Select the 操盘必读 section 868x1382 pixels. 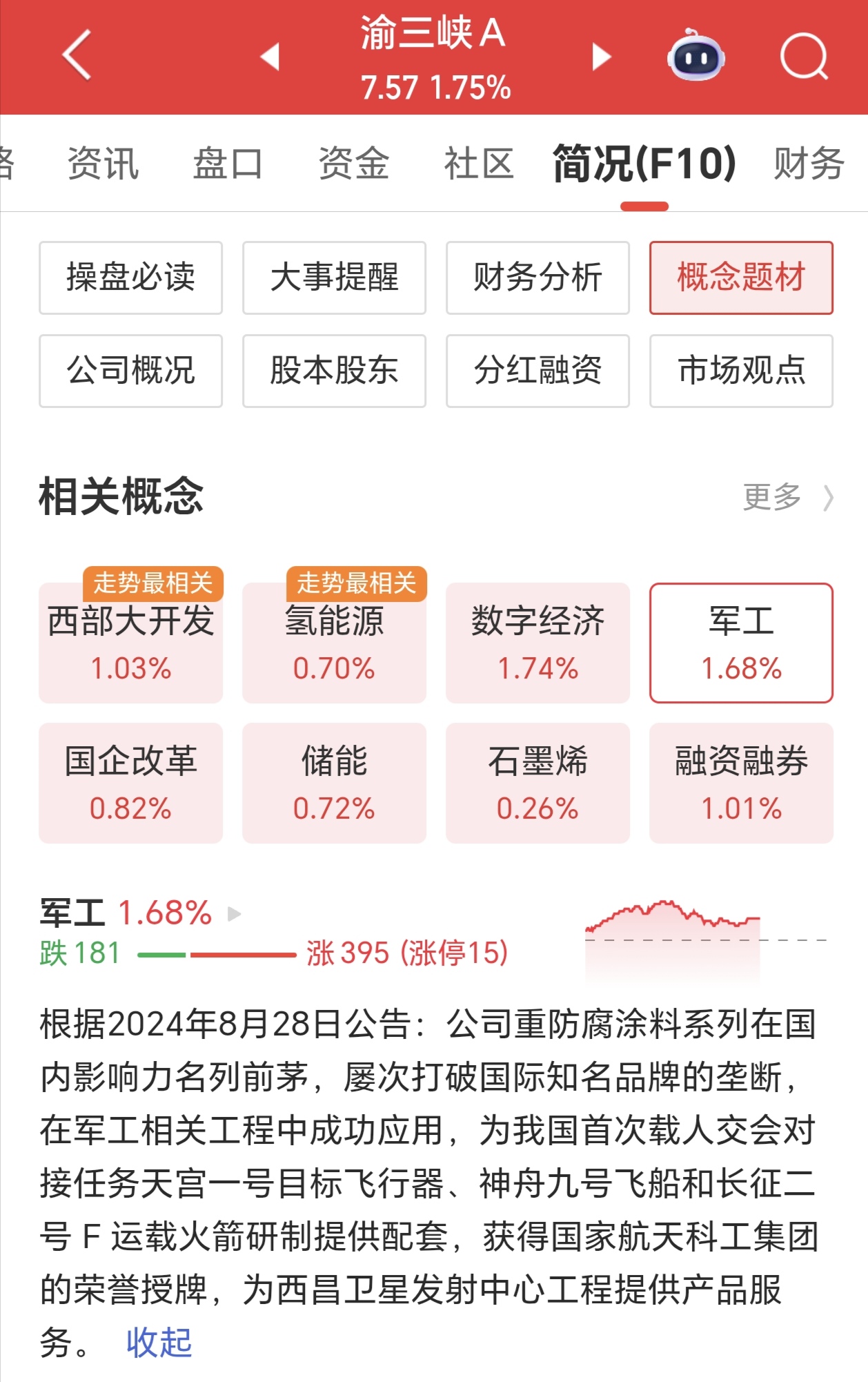coord(130,278)
